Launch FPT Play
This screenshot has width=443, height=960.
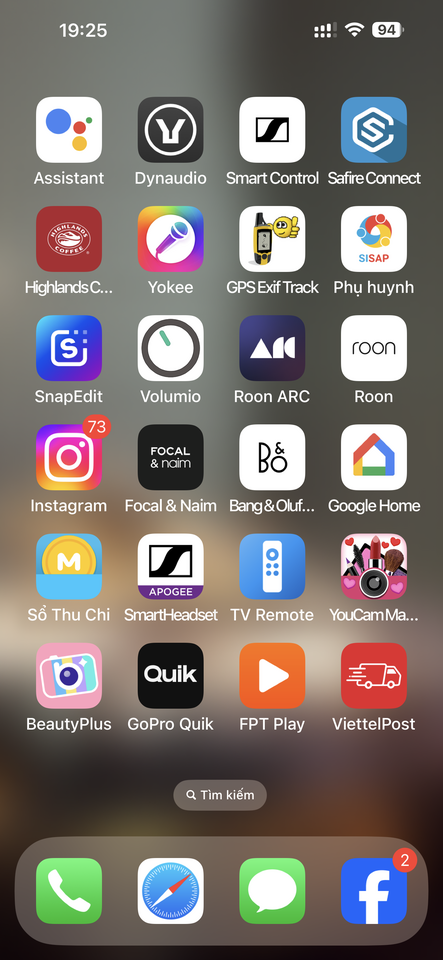point(272,676)
